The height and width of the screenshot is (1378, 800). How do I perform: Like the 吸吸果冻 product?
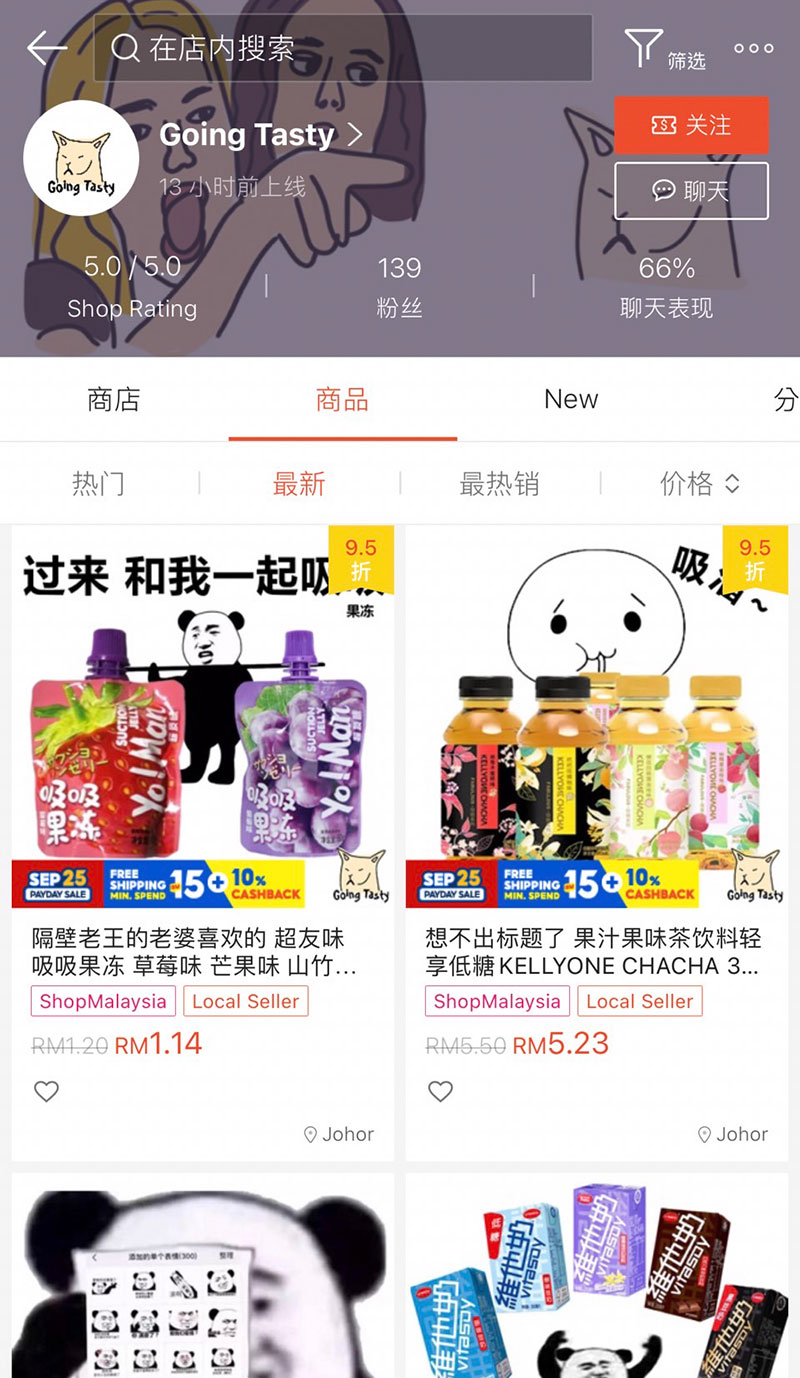[x=47, y=1091]
